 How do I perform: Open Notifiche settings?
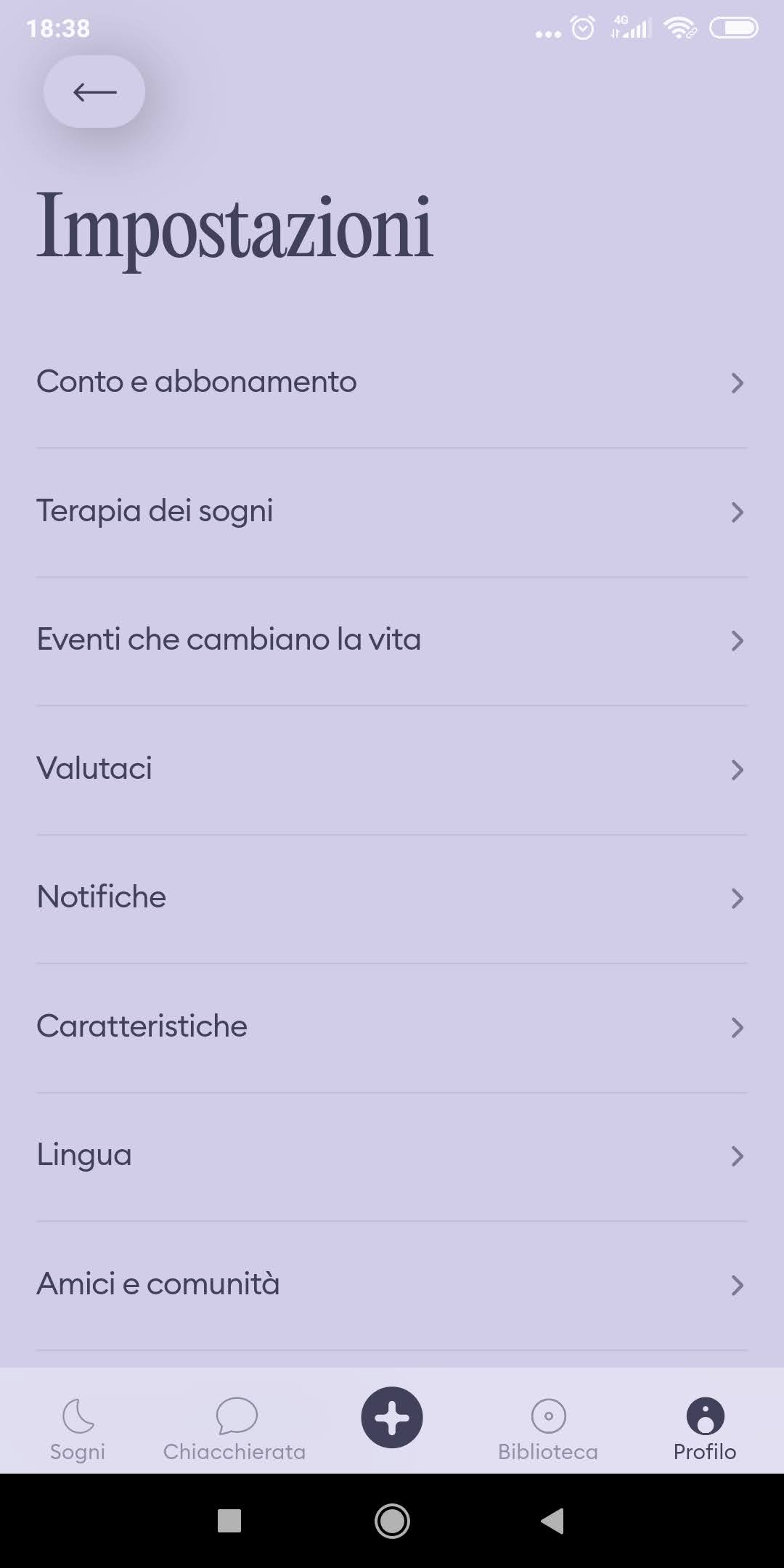tap(392, 898)
